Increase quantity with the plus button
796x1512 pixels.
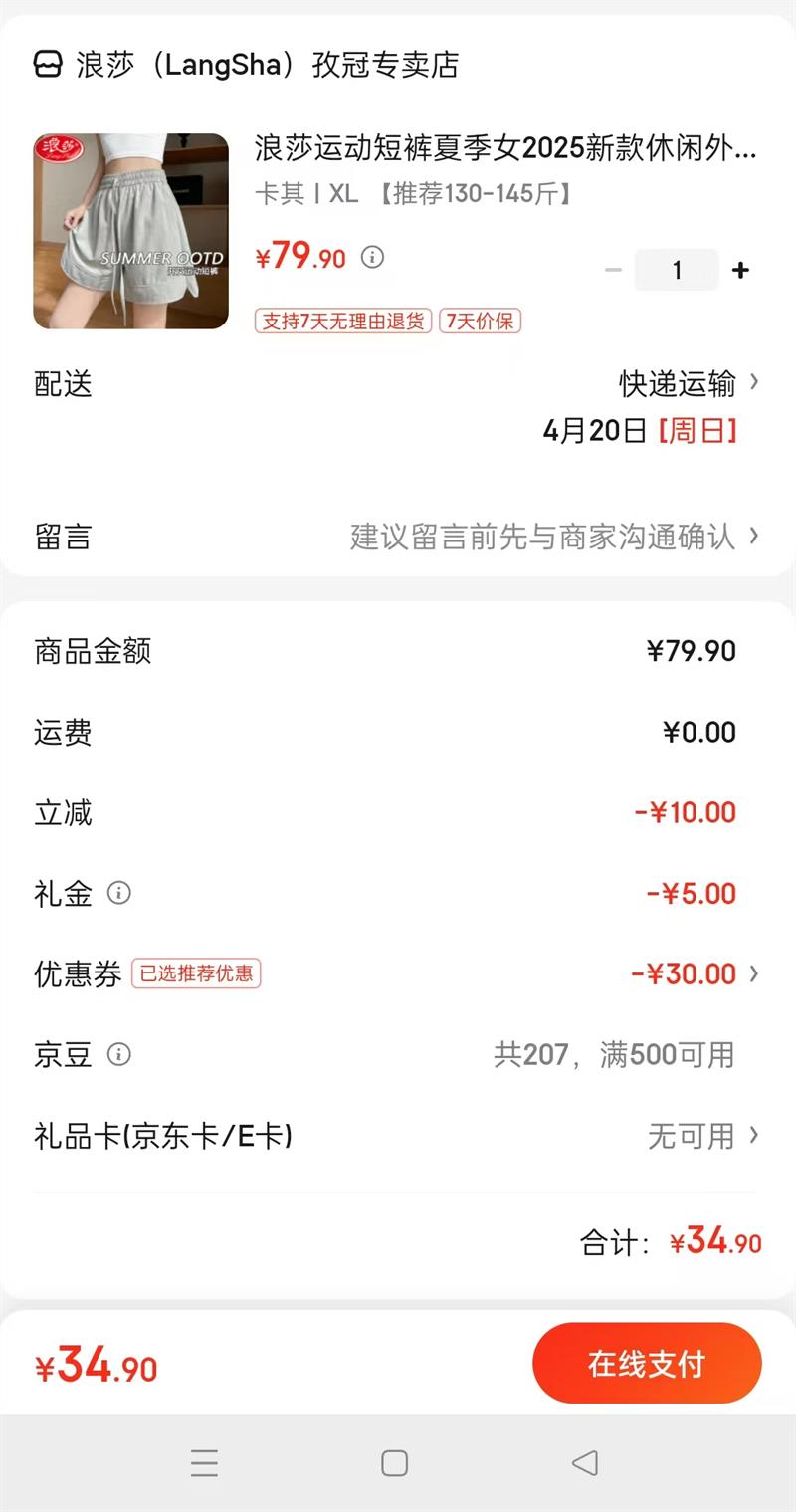740,270
